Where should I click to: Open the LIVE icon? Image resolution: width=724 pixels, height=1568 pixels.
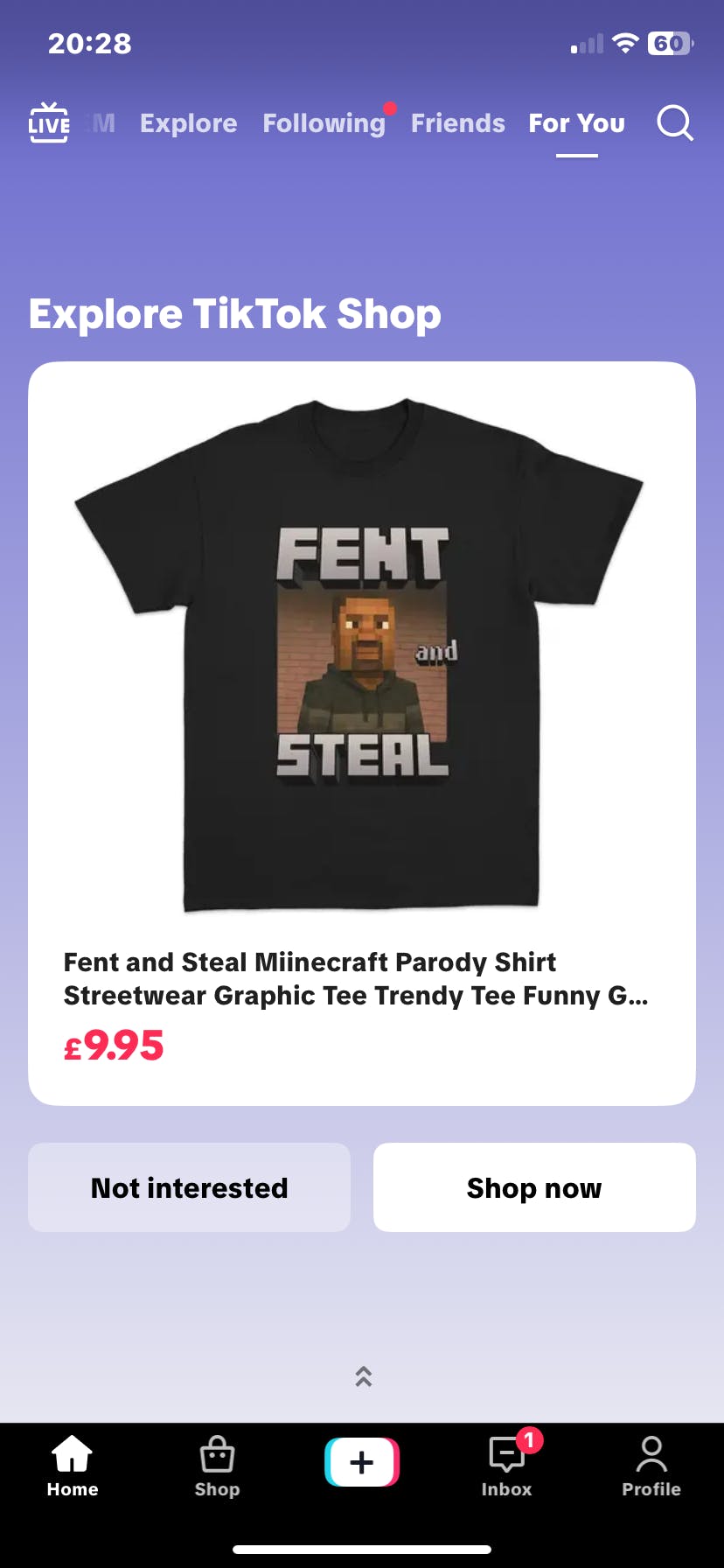click(49, 122)
